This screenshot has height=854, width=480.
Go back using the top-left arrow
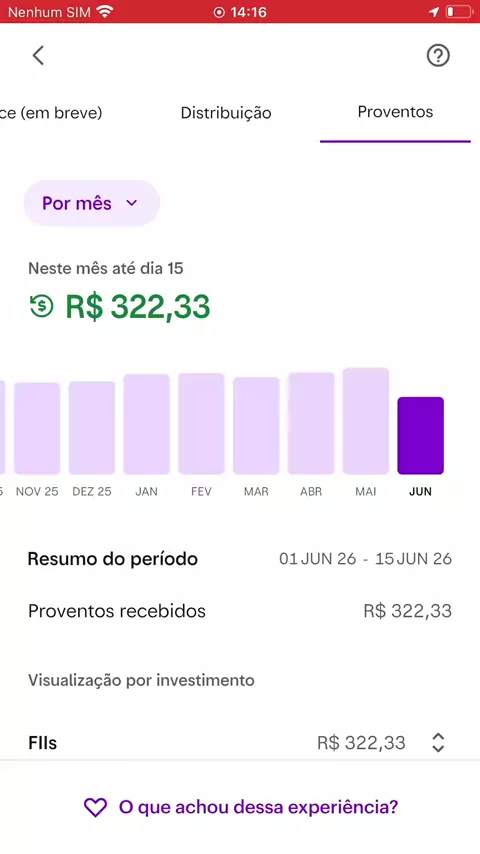(x=38, y=56)
